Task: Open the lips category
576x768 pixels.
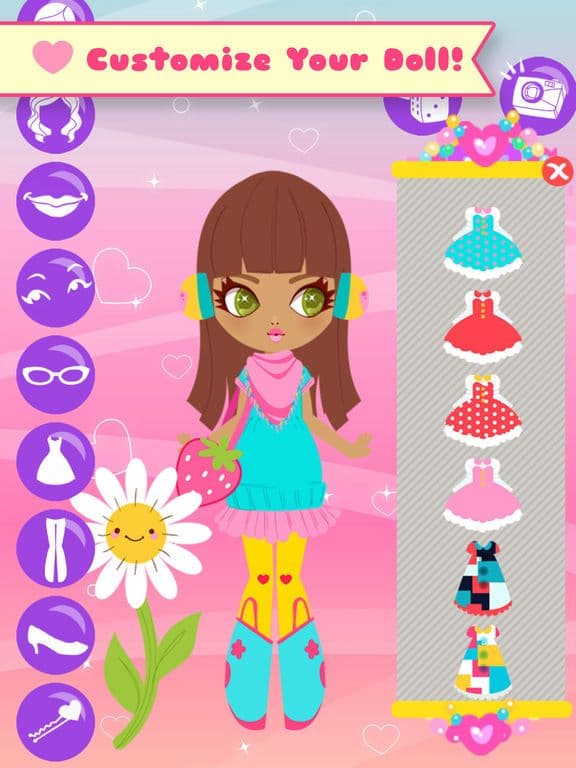Action: pos(55,201)
